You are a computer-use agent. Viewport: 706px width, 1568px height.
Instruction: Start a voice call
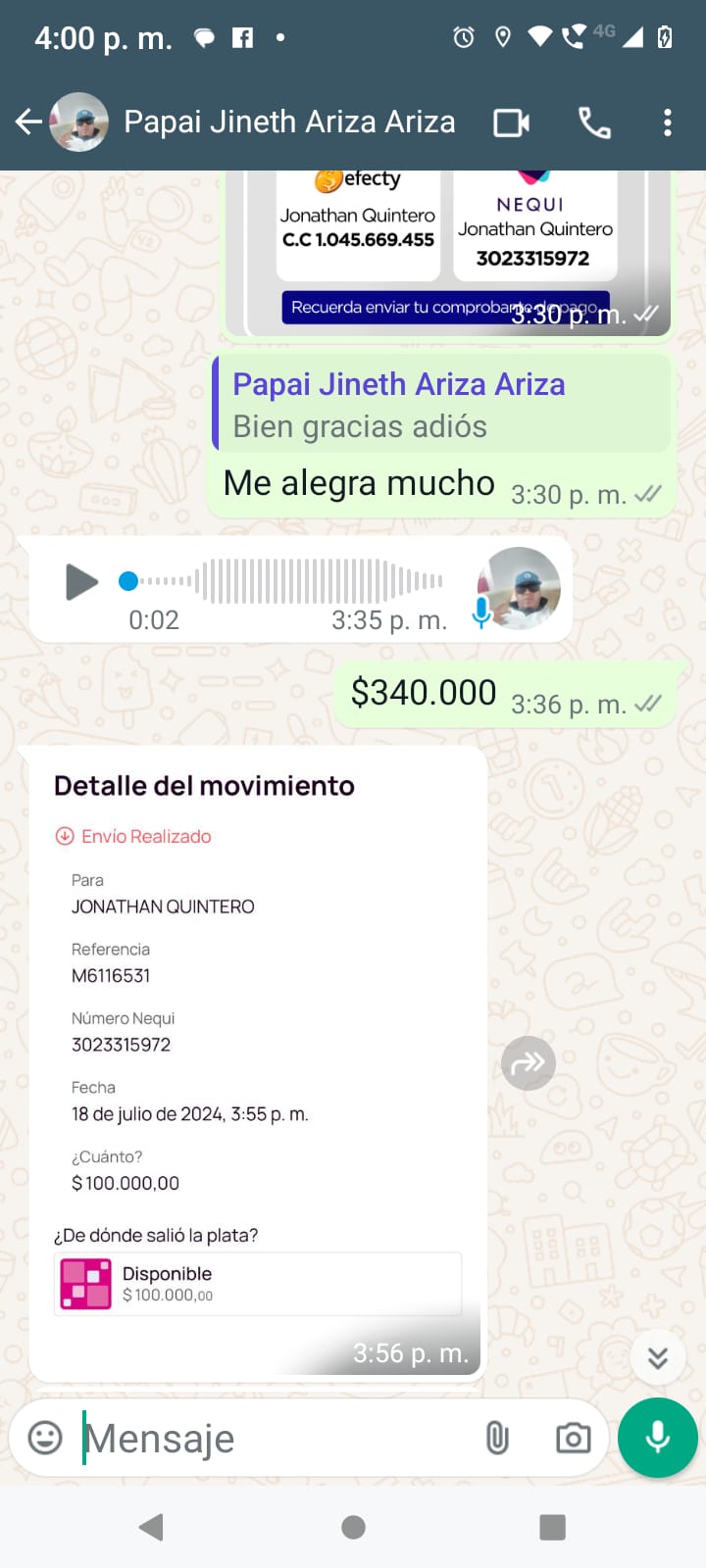pyautogui.click(x=594, y=122)
